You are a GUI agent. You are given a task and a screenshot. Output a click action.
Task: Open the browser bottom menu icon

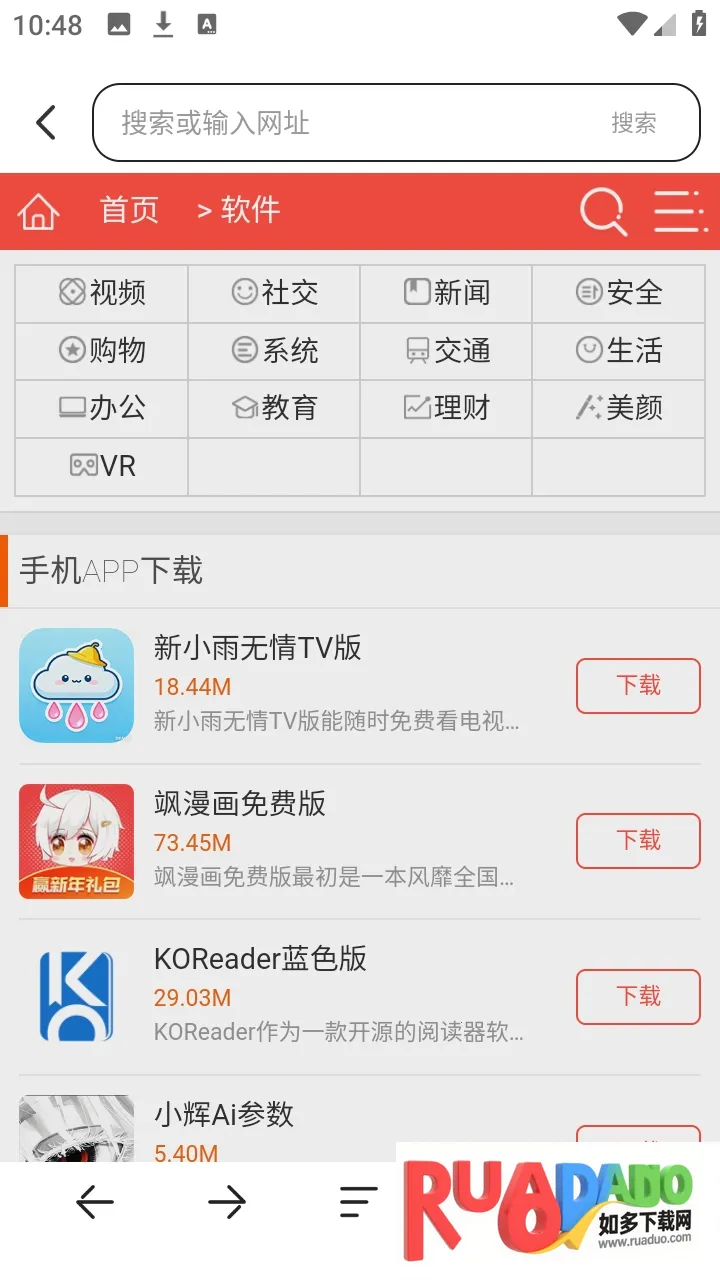pos(358,1201)
